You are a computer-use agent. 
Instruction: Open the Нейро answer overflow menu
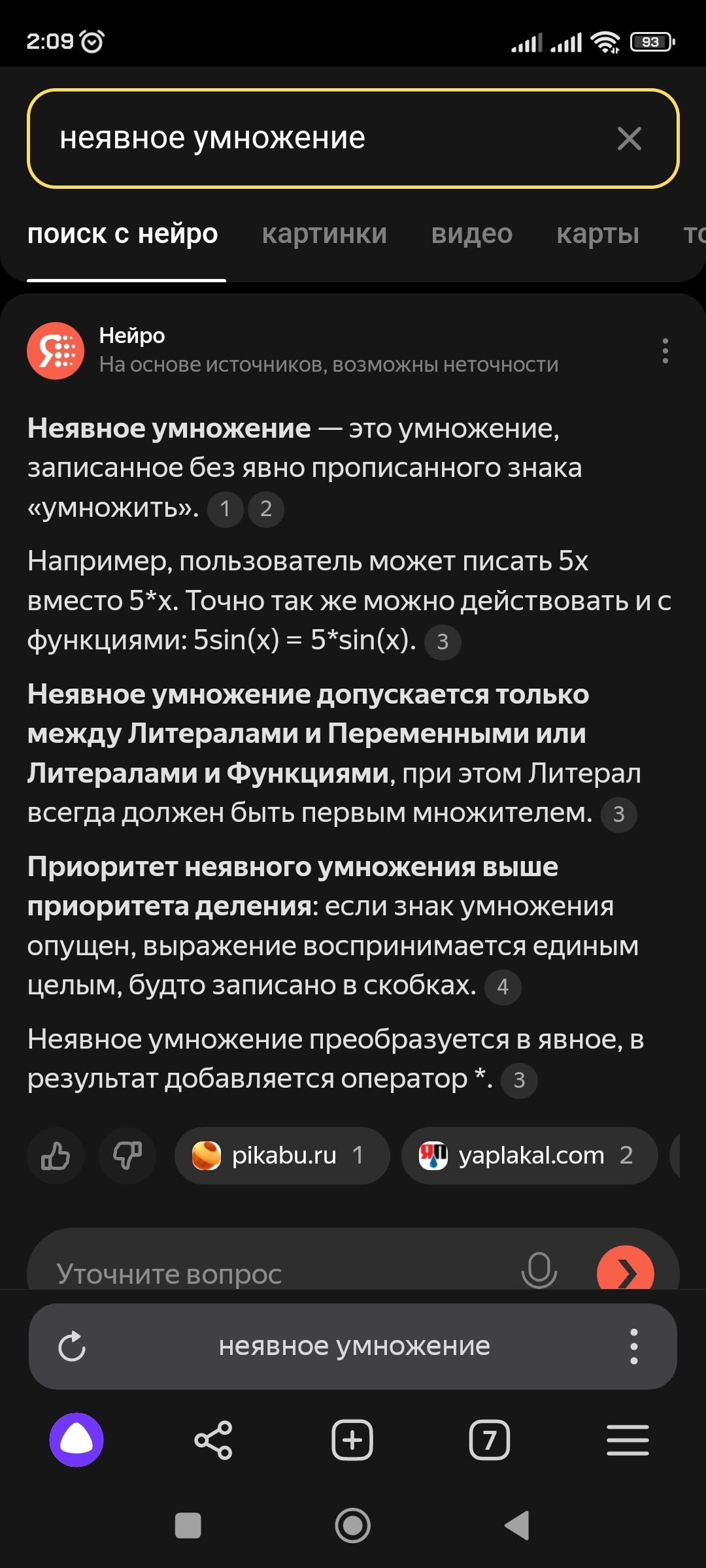[665, 351]
